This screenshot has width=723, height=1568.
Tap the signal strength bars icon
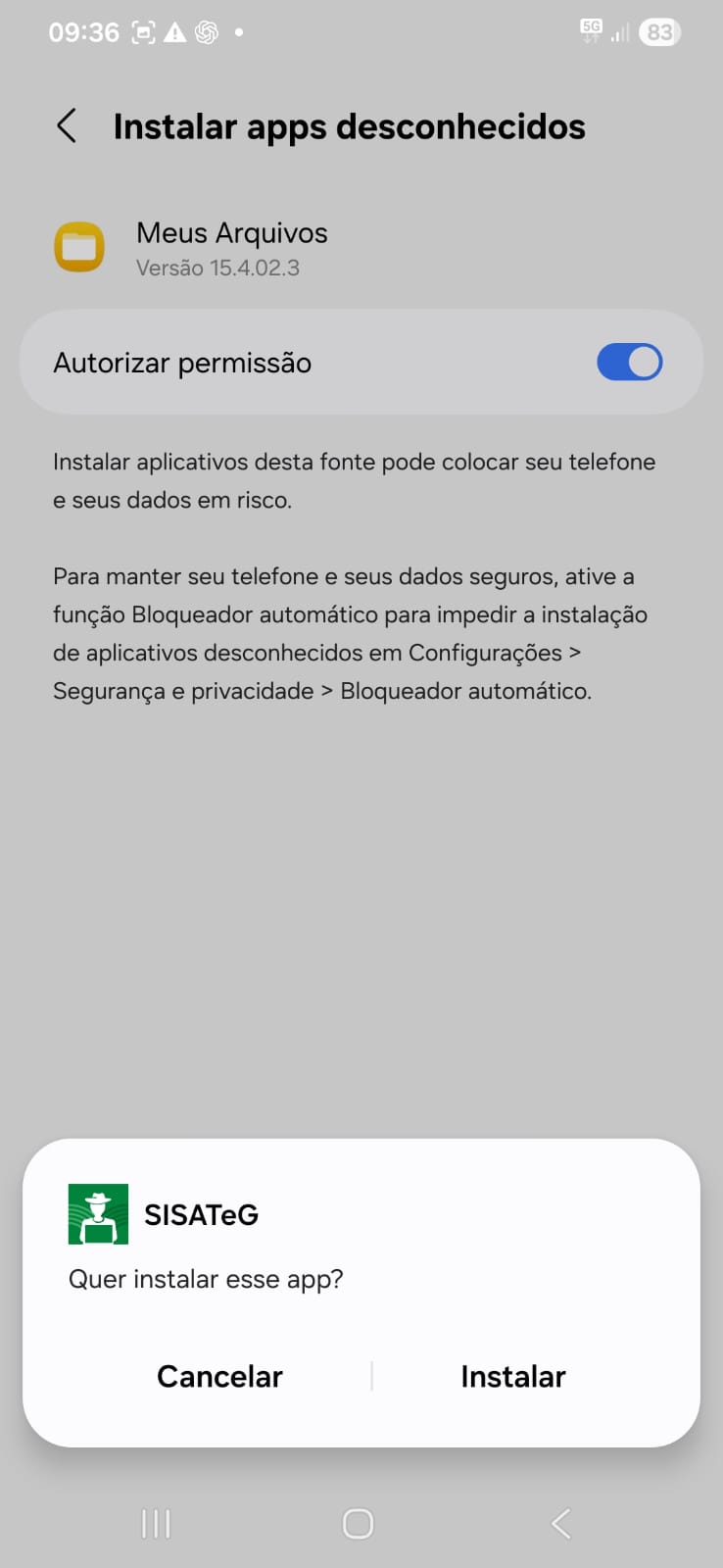coord(620,31)
